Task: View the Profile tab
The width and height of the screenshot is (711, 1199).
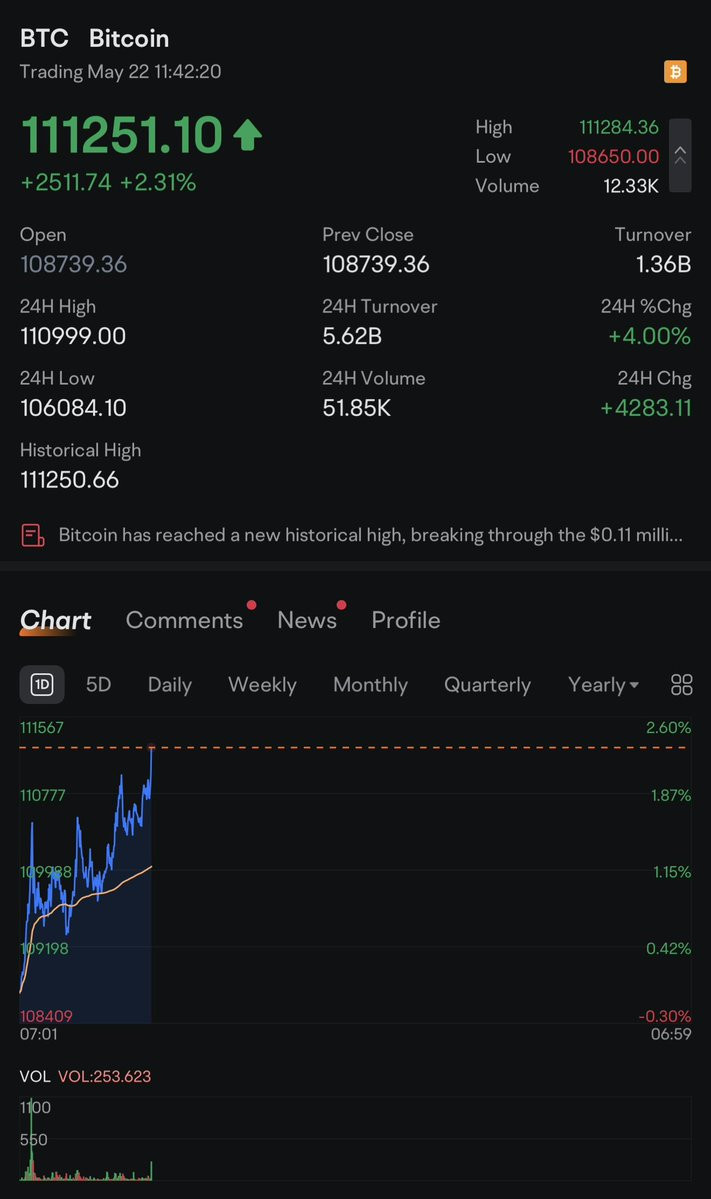Action: (405, 620)
